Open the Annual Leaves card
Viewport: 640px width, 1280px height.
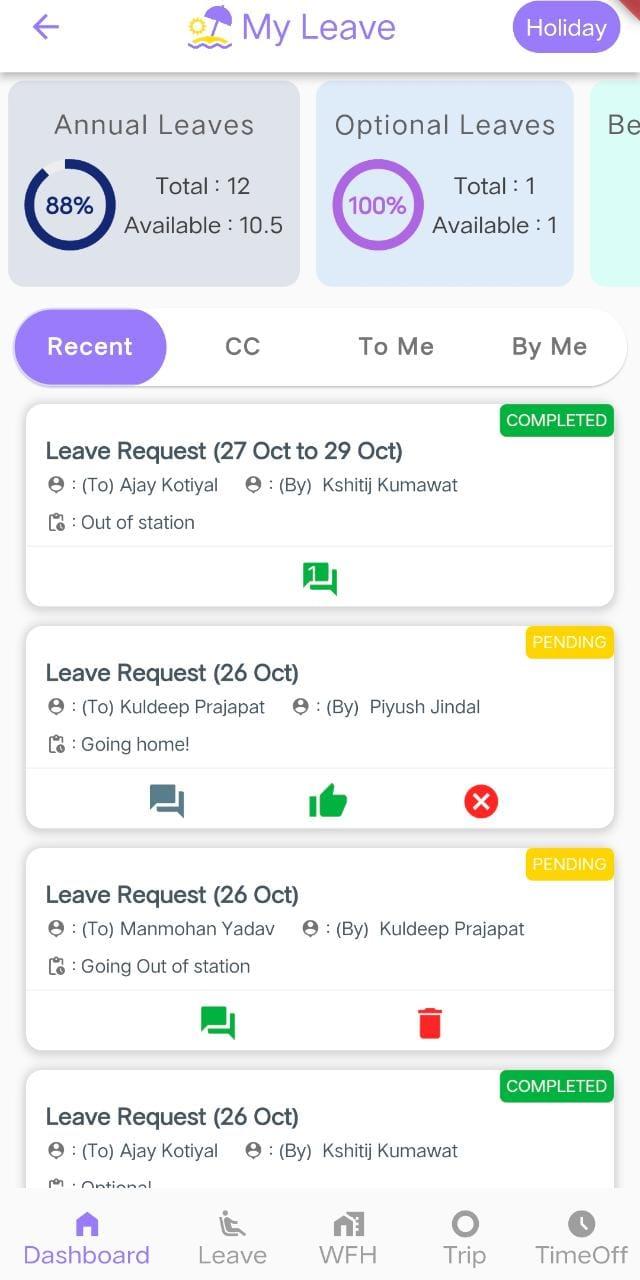[x=154, y=184]
